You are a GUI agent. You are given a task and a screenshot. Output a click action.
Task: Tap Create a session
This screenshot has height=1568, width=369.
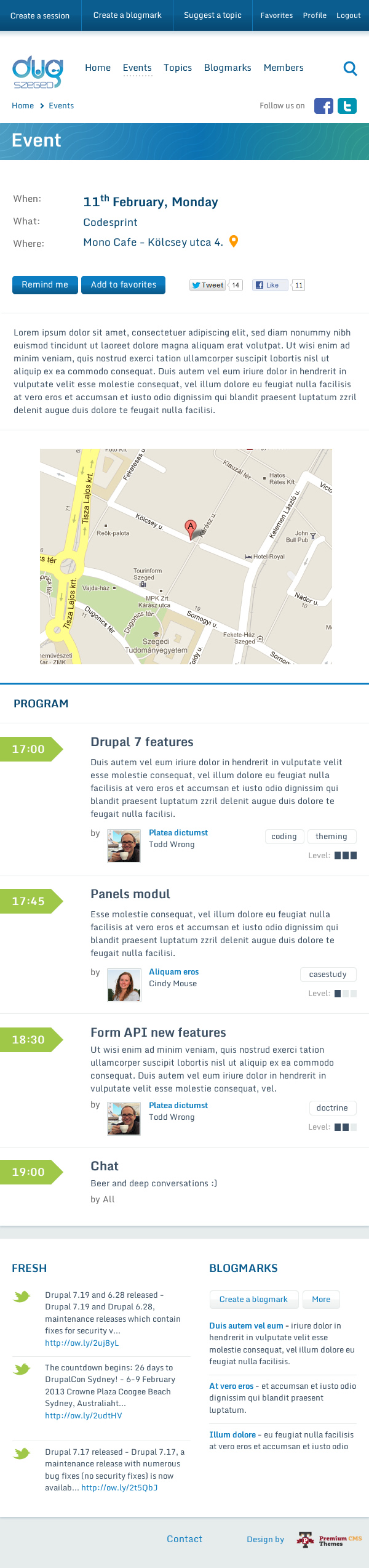coord(40,15)
